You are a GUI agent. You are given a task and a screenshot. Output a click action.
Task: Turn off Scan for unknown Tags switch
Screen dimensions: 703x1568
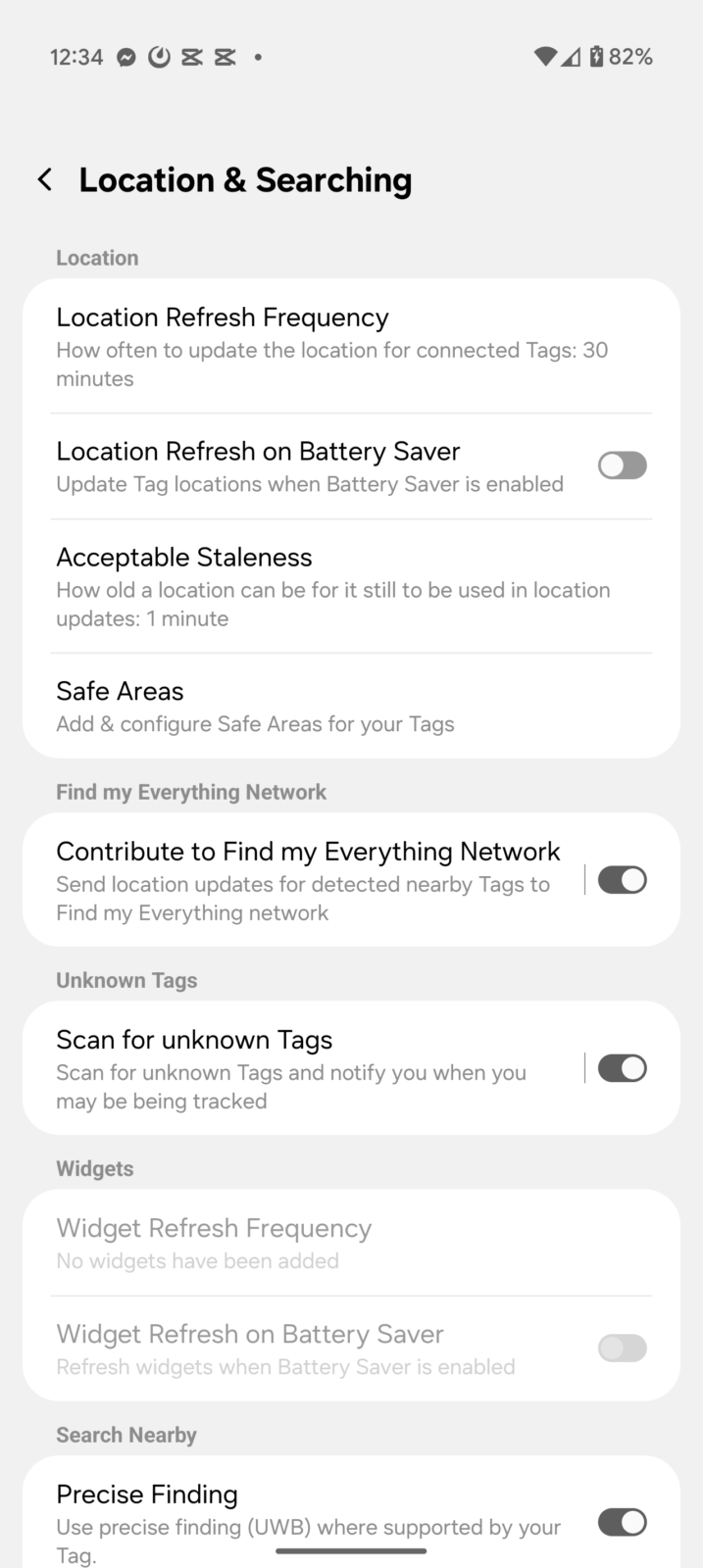tap(622, 1068)
